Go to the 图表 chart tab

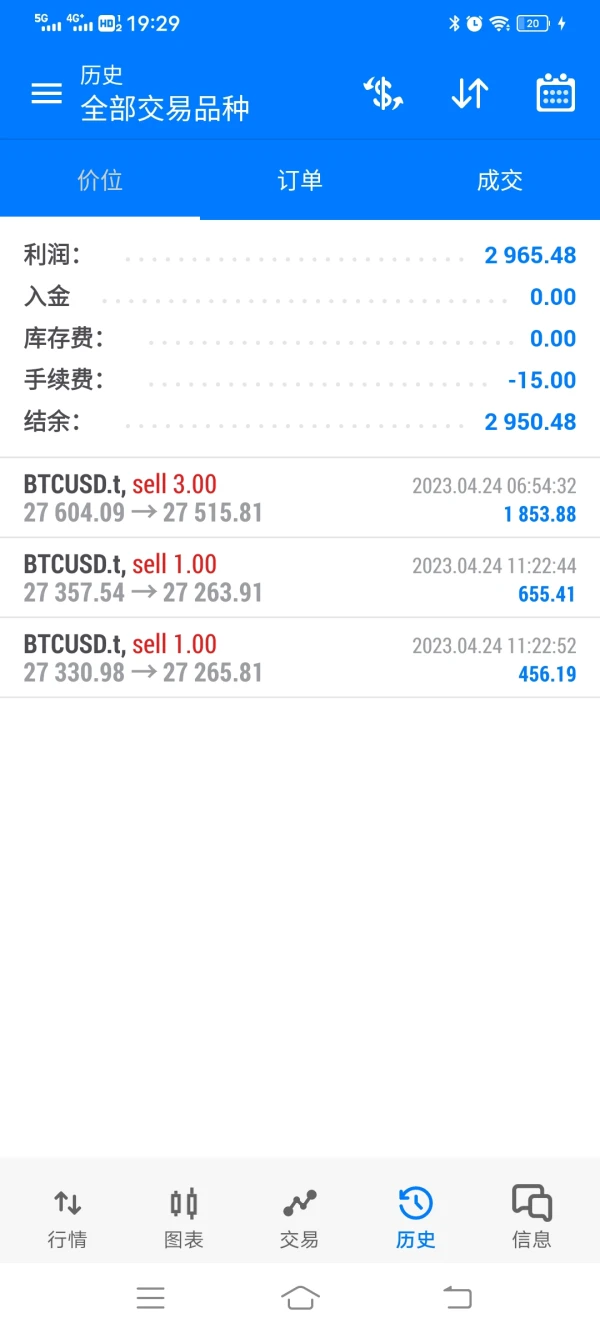pos(184,1218)
